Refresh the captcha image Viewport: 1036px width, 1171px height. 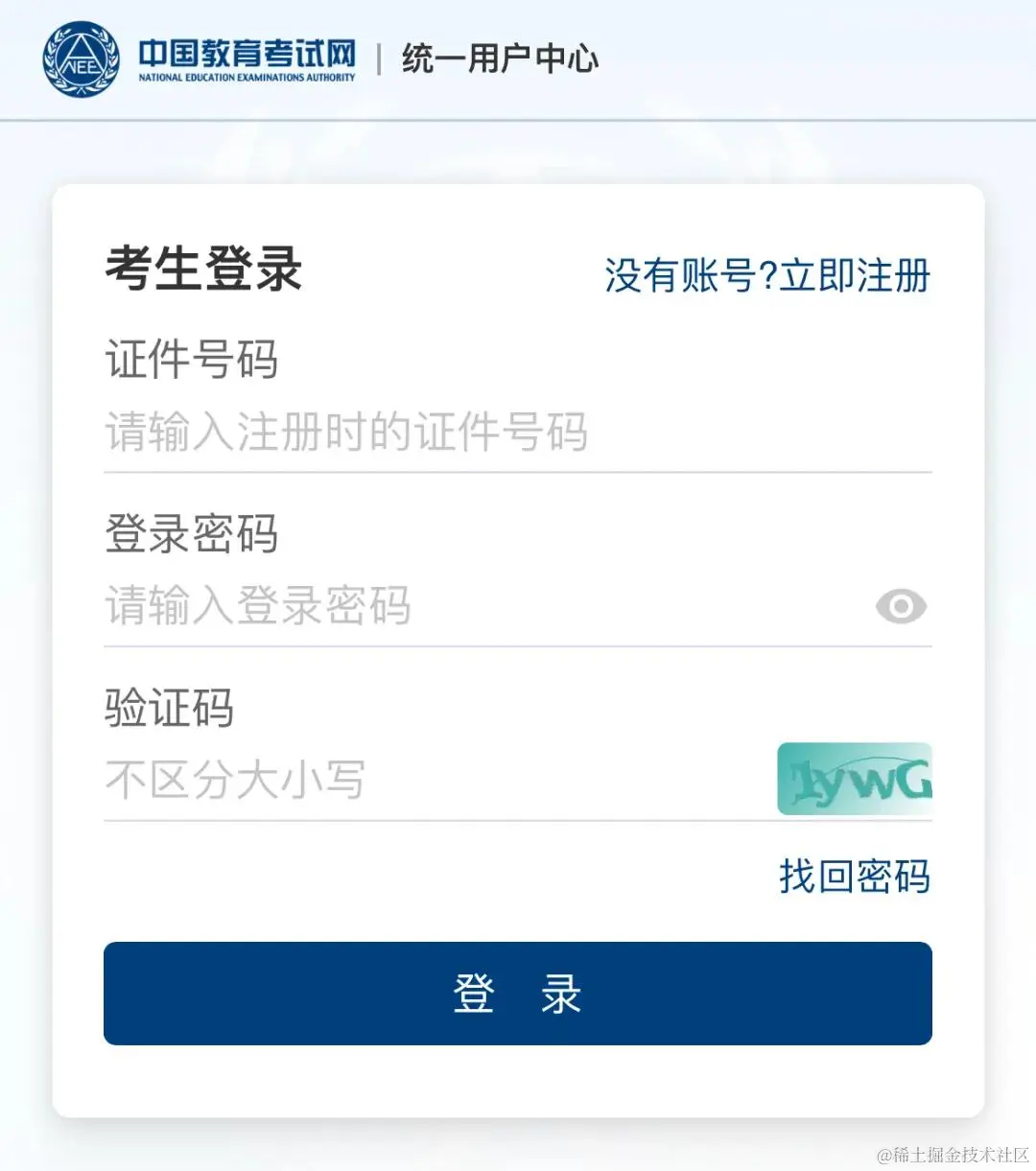coord(855,779)
